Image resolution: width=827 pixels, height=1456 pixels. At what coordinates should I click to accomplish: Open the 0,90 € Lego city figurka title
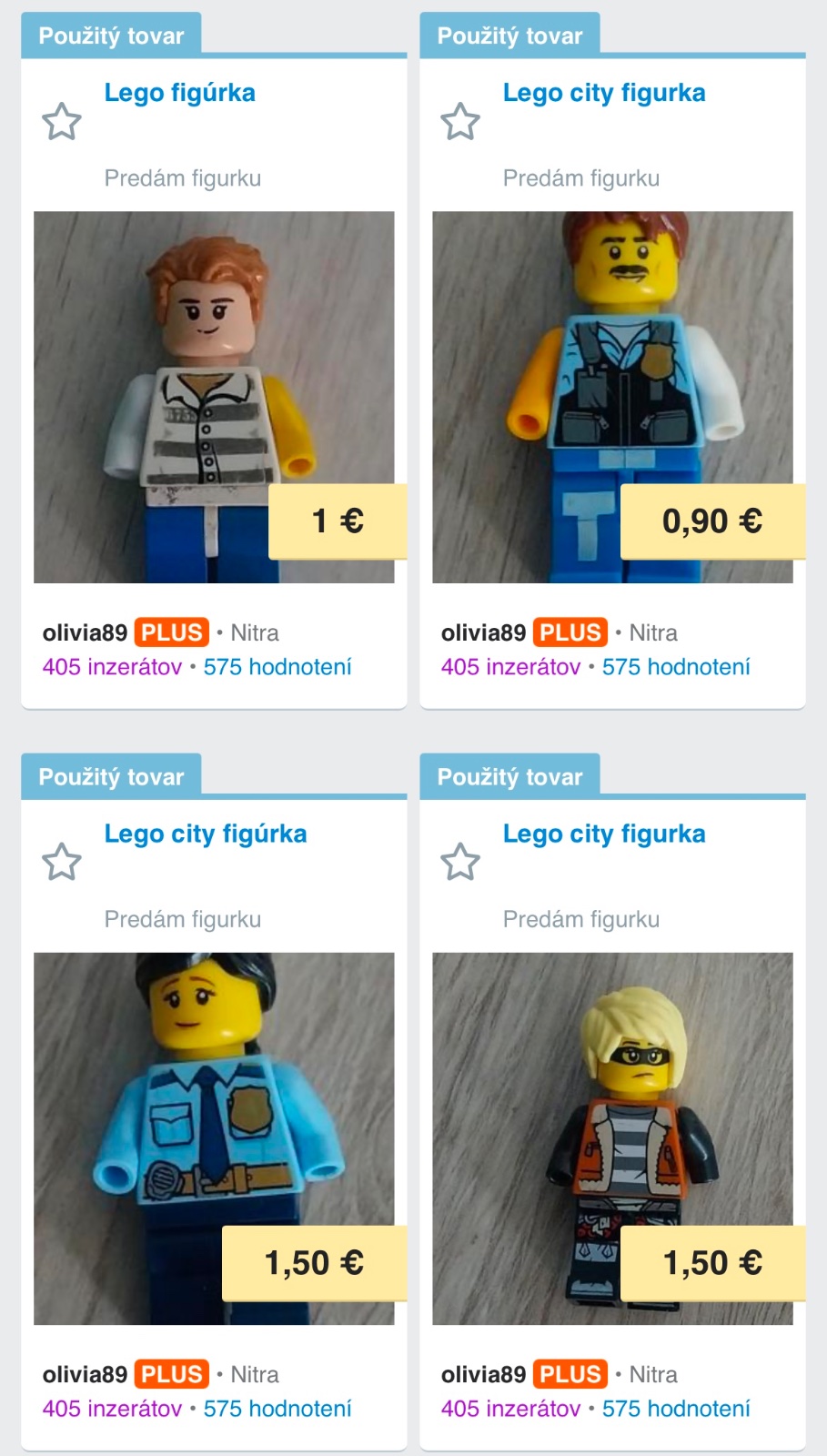(603, 93)
